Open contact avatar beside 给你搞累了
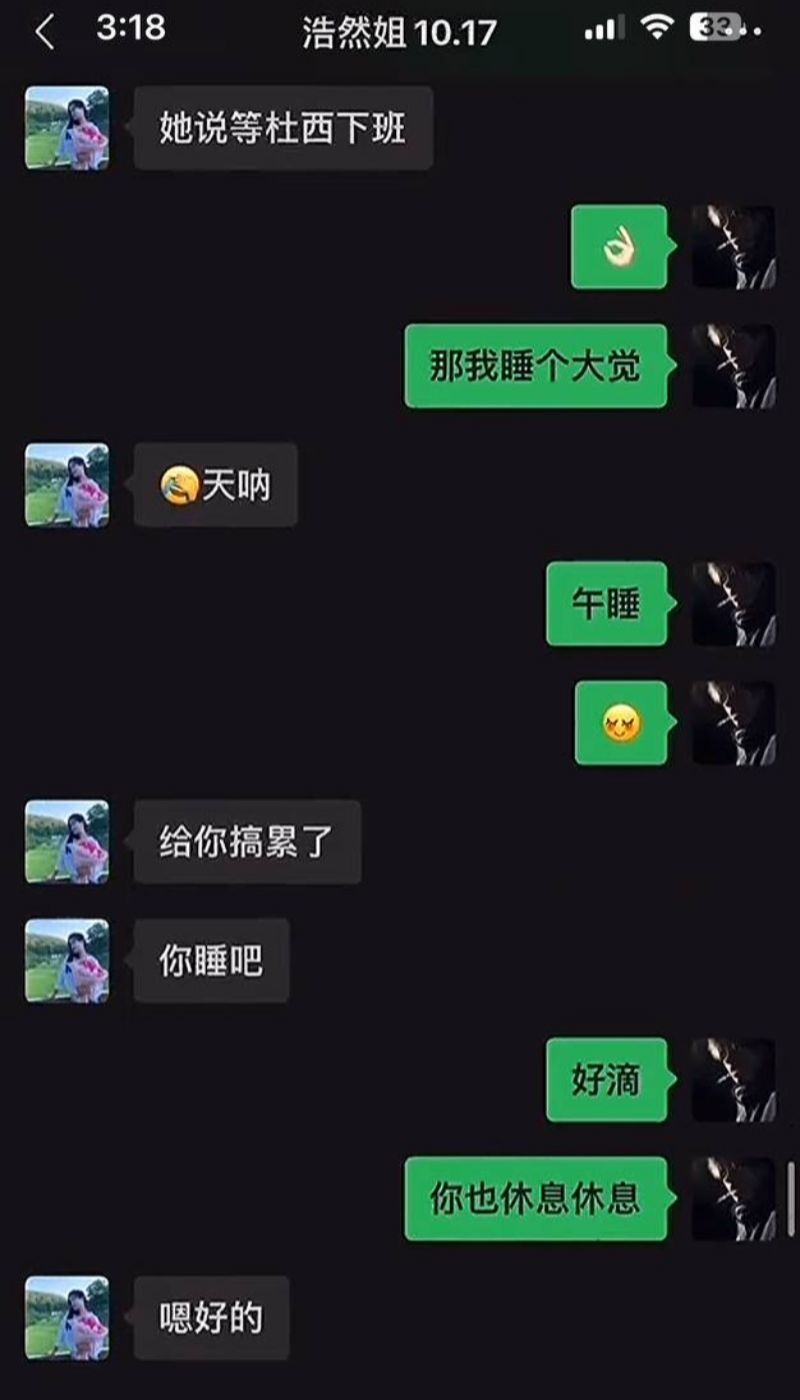 67,842
